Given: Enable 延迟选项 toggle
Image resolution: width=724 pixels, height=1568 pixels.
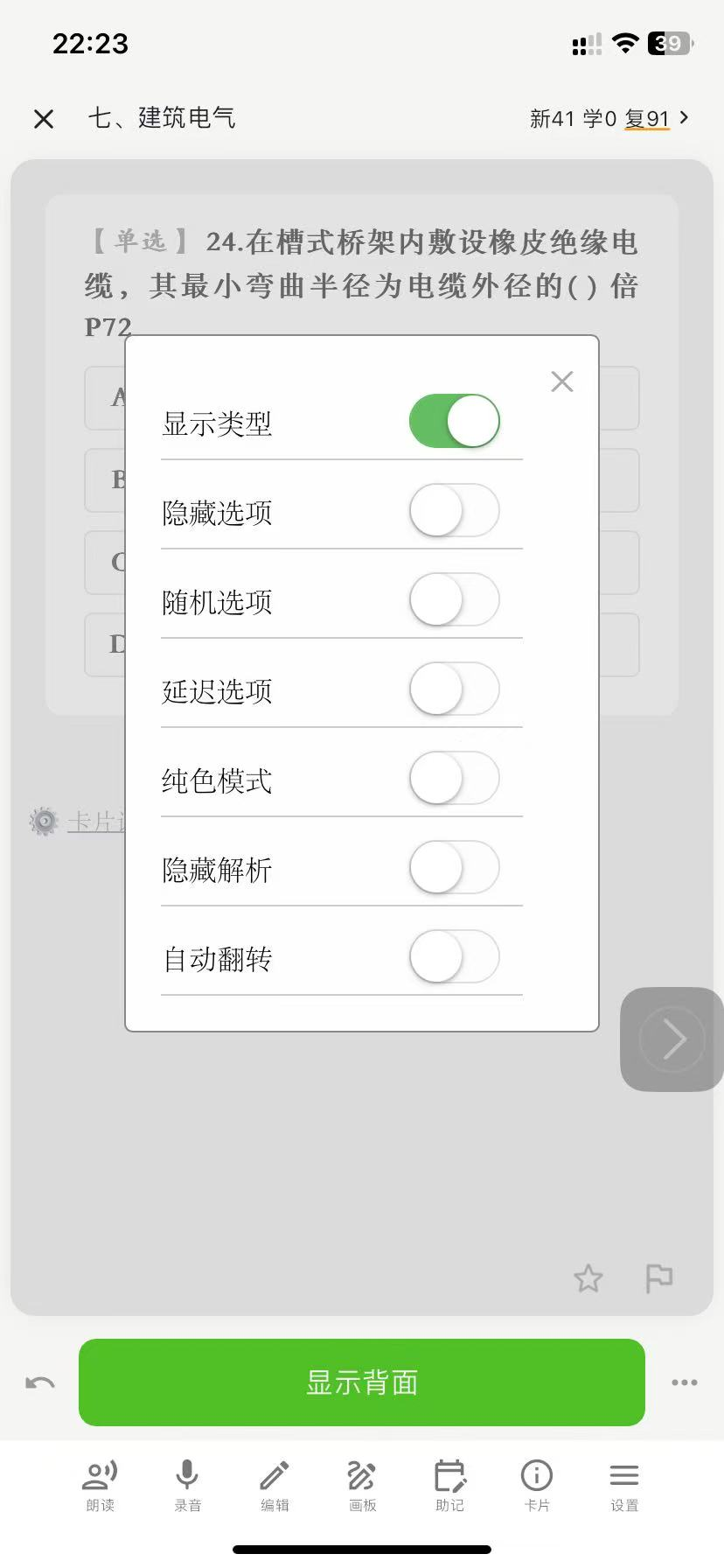Looking at the screenshot, I should click(455, 689).
